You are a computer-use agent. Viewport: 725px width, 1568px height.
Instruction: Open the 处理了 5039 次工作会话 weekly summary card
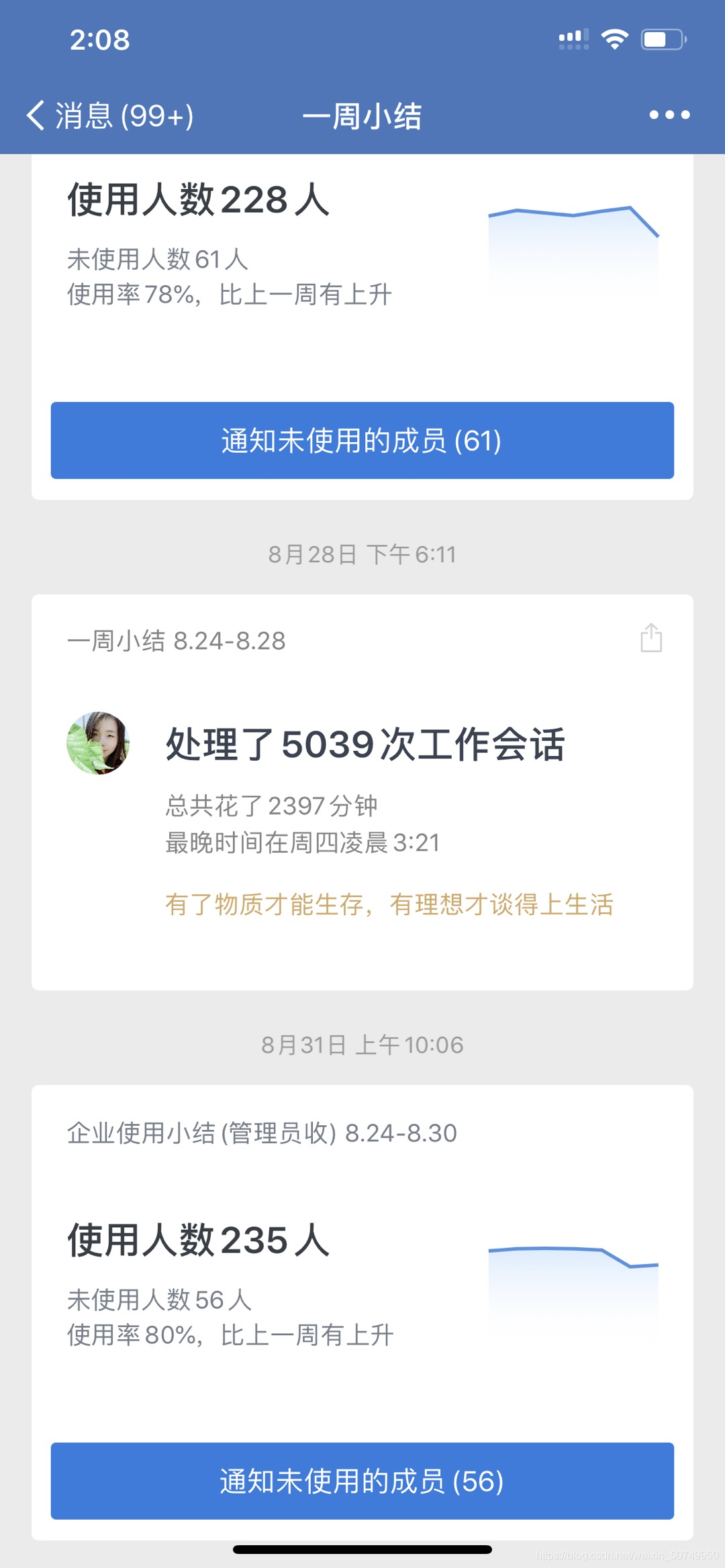click(x=365, y=745)
